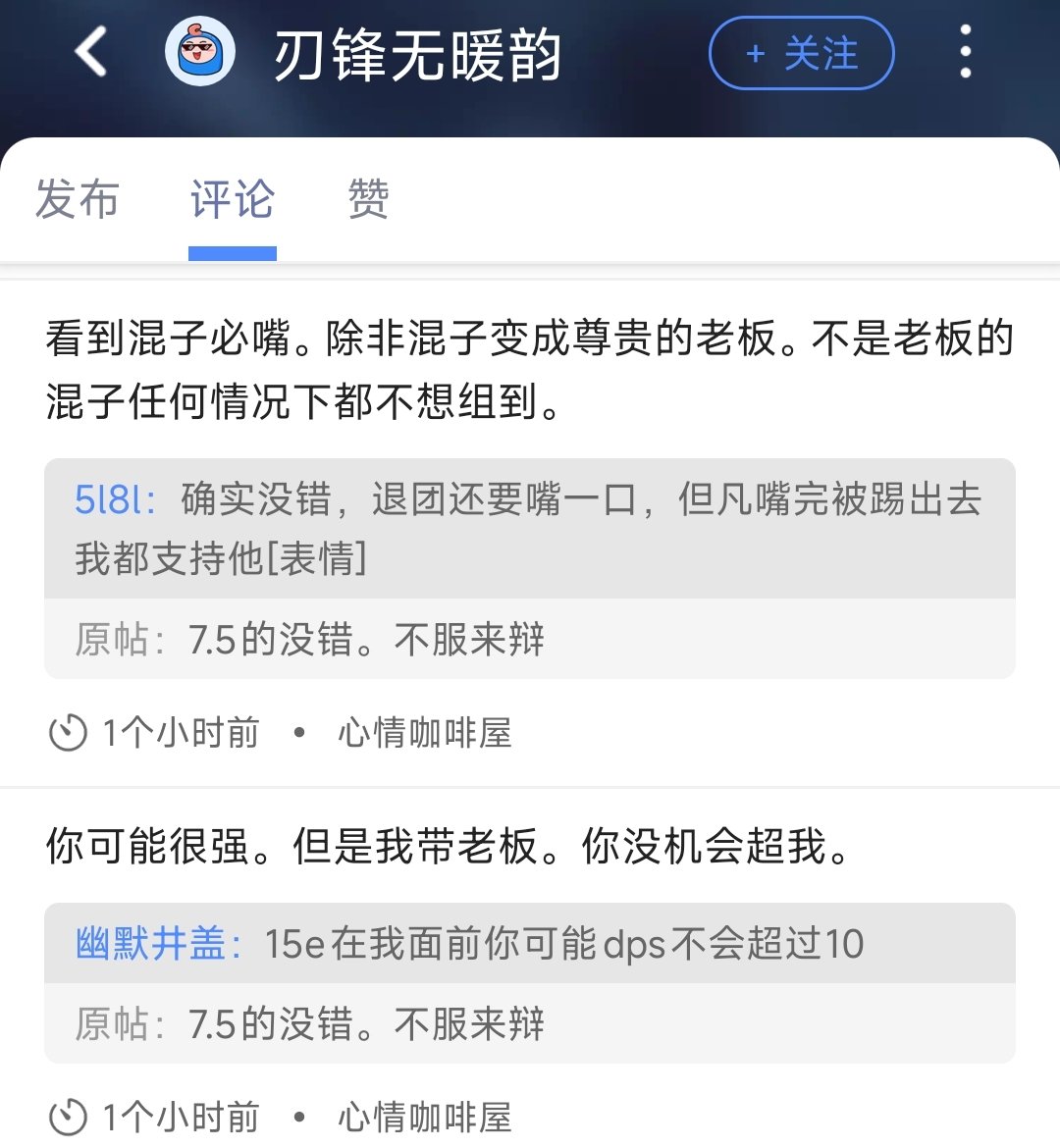The height and width of the screenshot is (1148, 1060).
Task: Open 心情咖啡屋 forum under the second comment
Action: tap(424, 1118)
